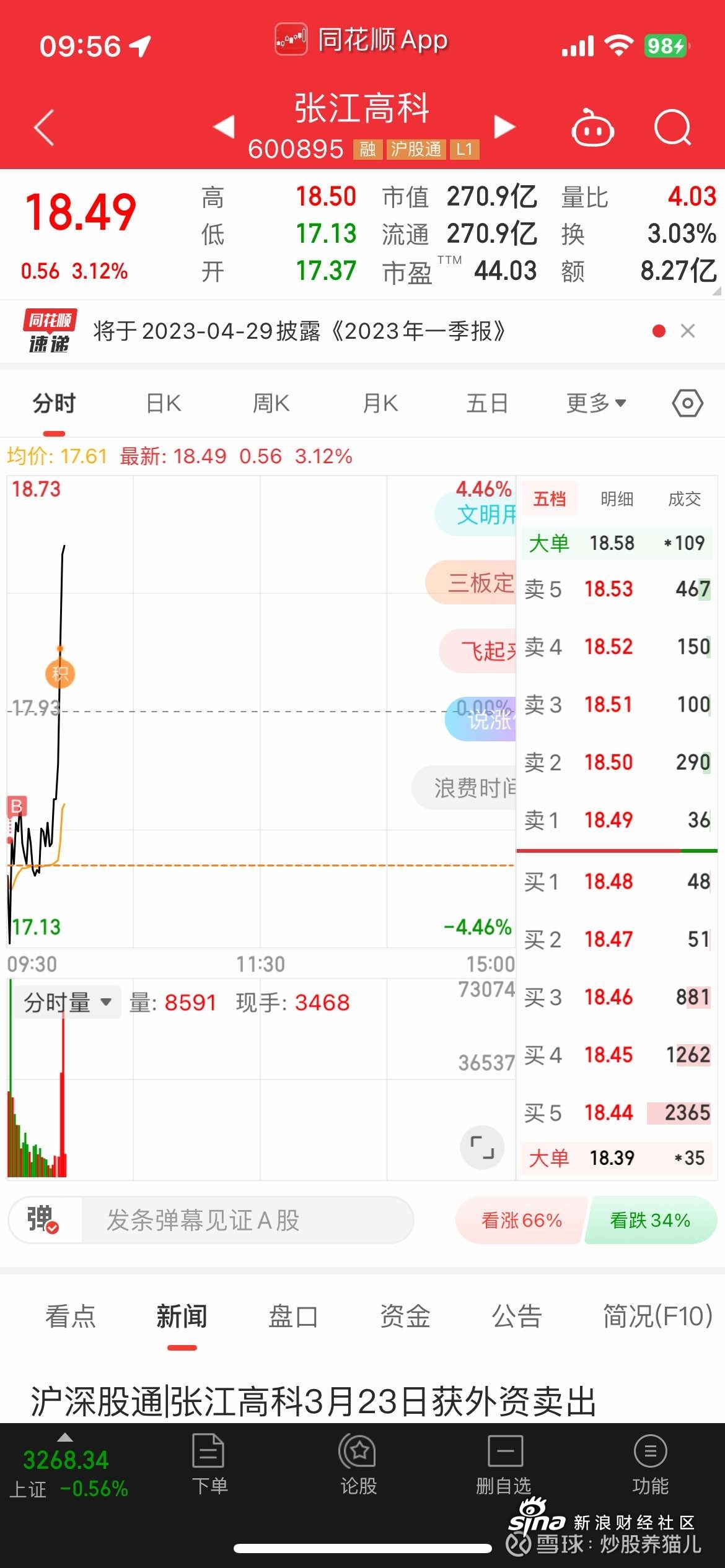Viewport: 725px width, 1568px height.
Task: Open chart settings hexagon icon
Action: [687, 403]
